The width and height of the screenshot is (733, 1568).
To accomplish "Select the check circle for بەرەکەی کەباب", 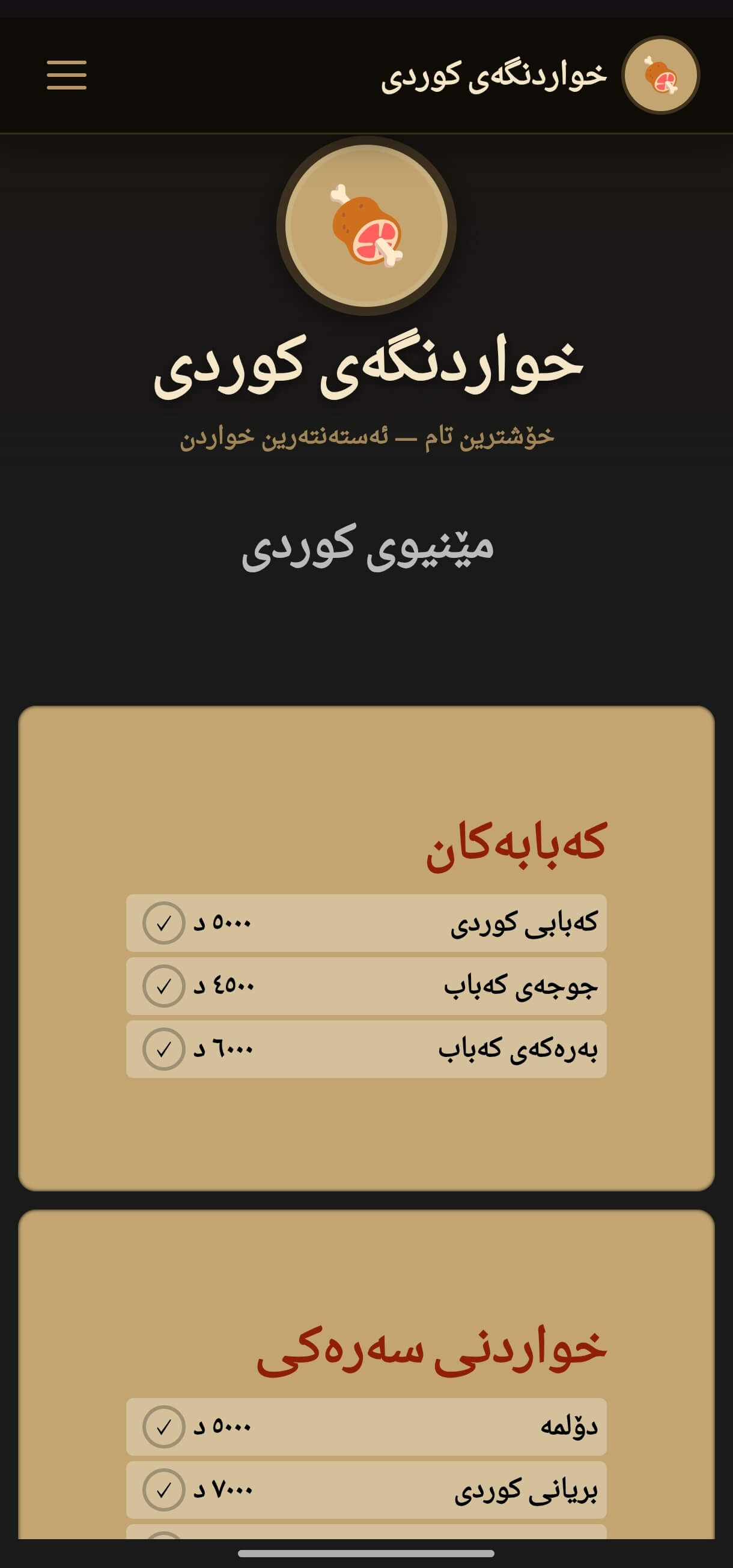I will click(x=163, y=1049).
